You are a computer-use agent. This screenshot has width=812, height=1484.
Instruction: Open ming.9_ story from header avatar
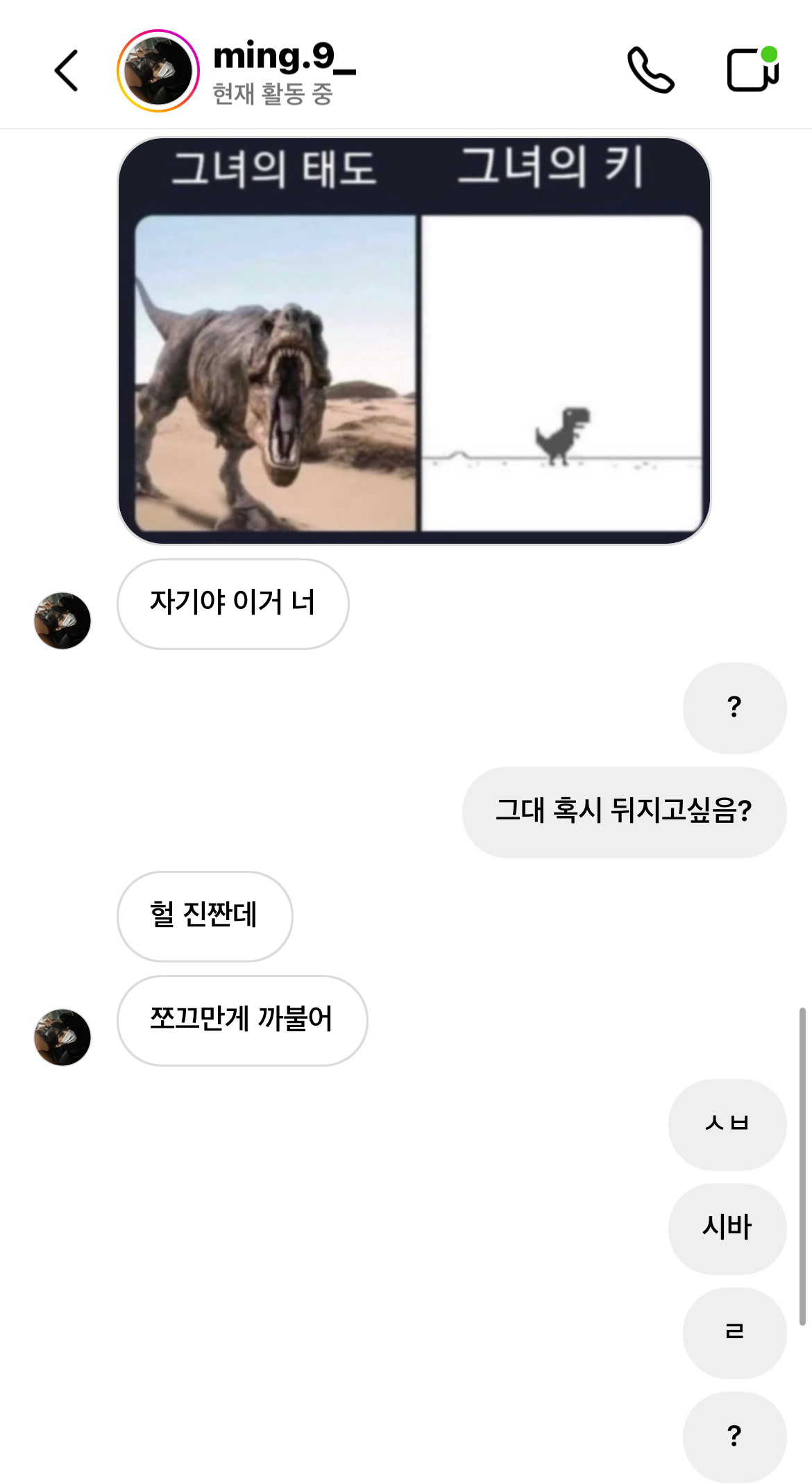158,71
